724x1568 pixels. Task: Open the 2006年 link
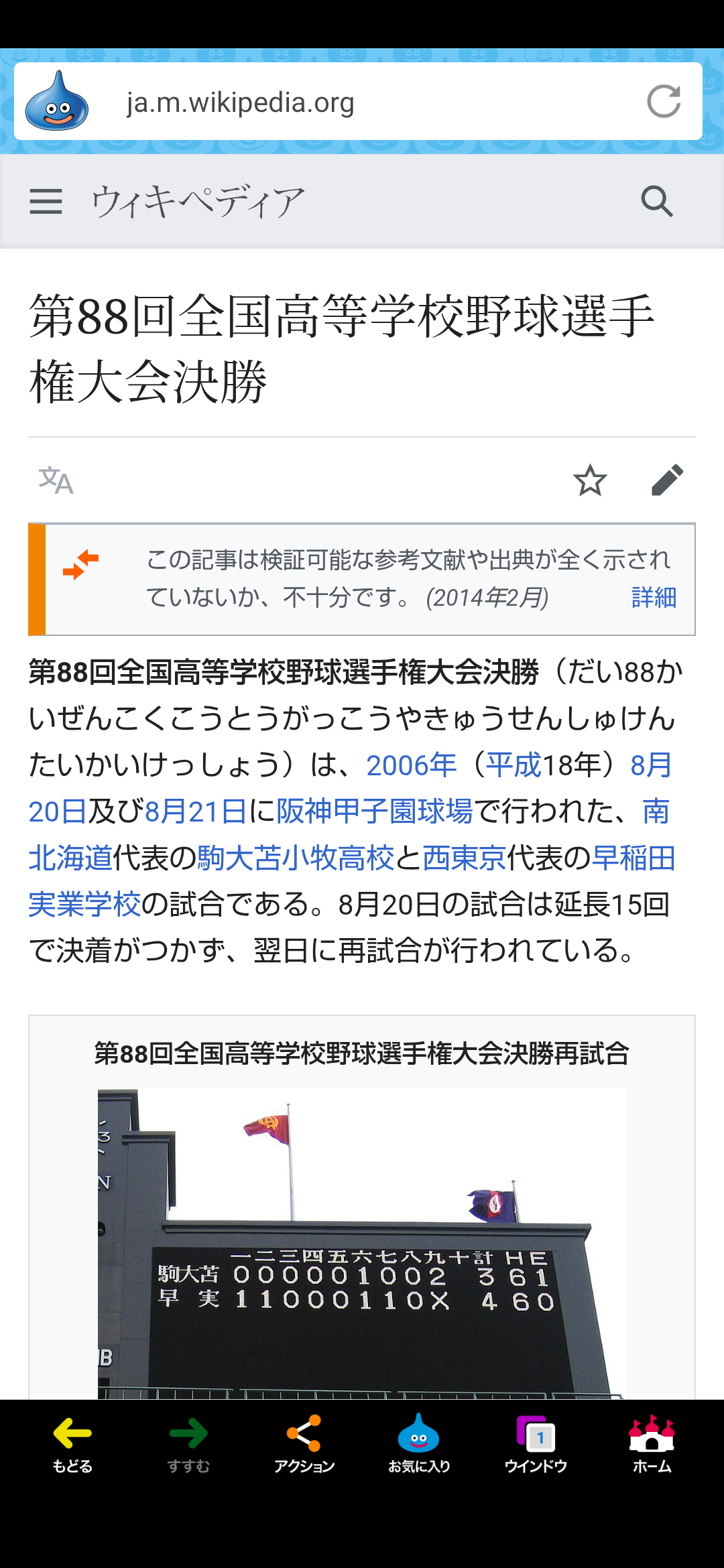click(x=411, y=765)
